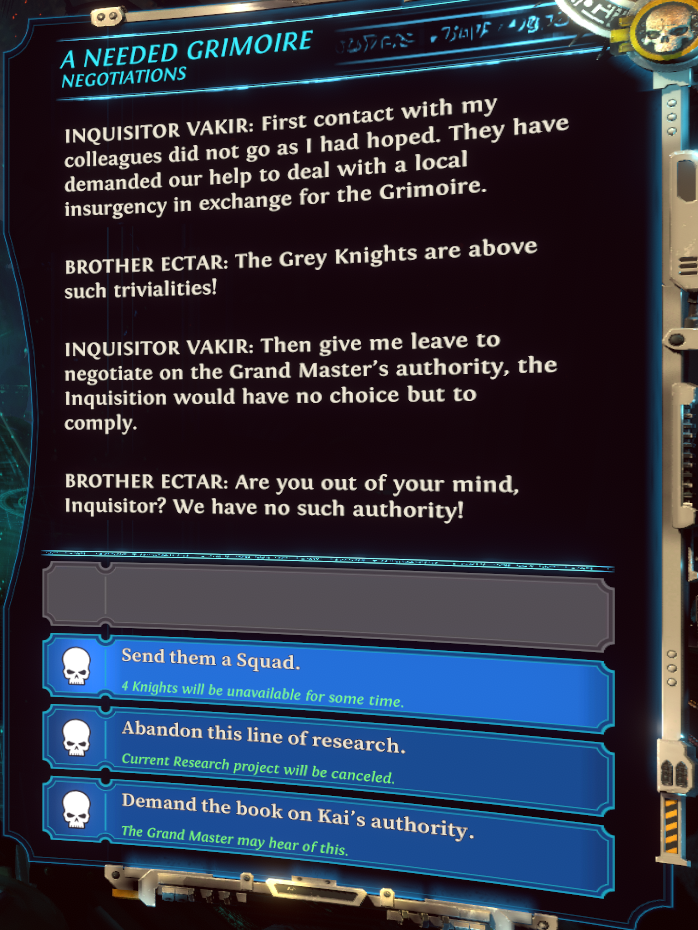This screenshot has width=698, height=930.
Task: Pick 'Demand the book on Kai's authority'
Action: click(x=330, y=822)
